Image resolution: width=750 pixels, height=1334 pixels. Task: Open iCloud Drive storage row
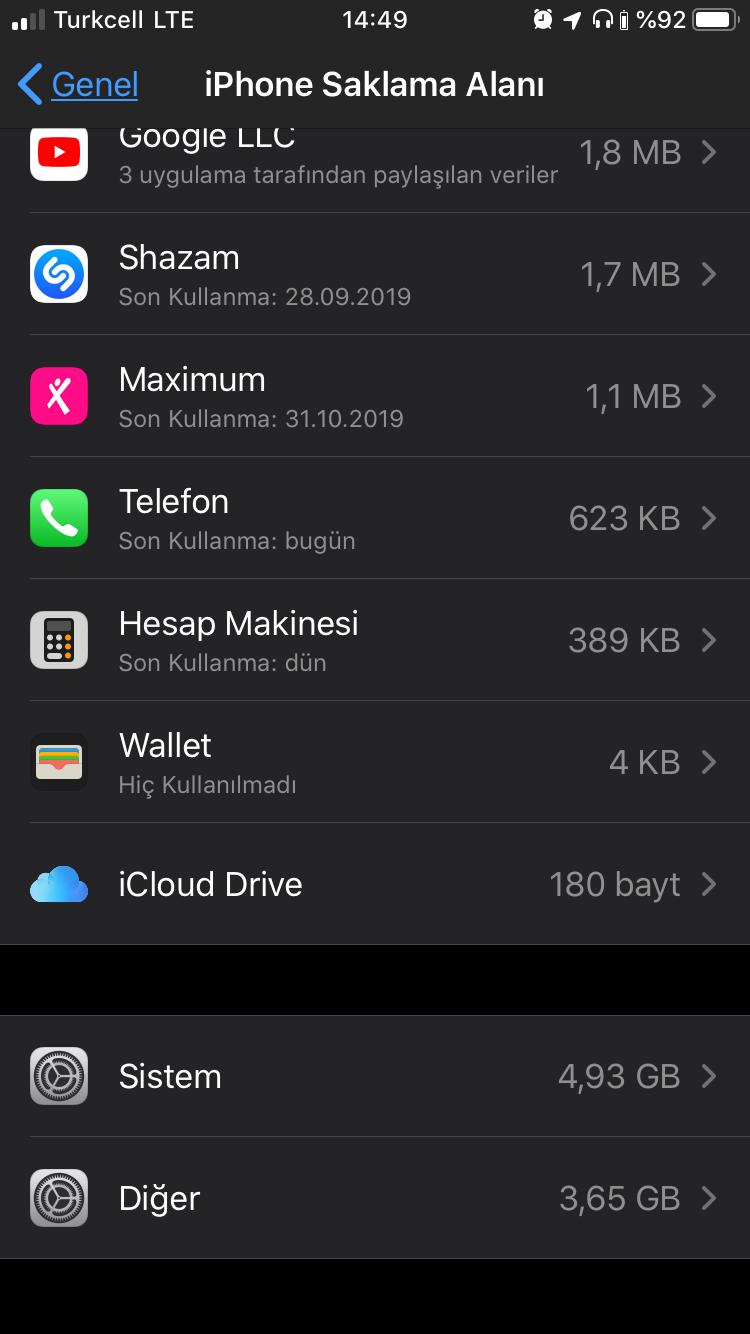375,884
